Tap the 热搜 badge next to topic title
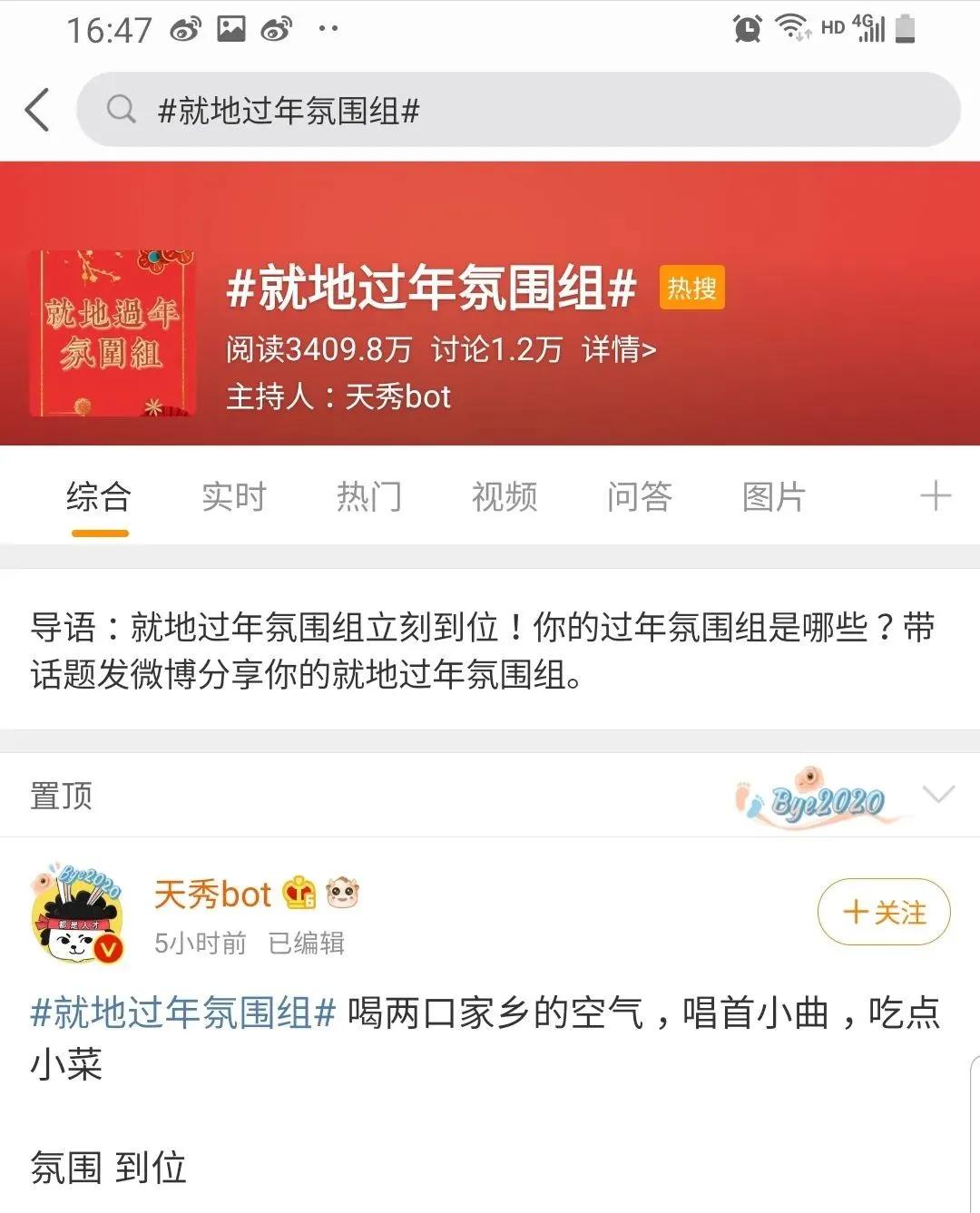Screen dimensions: 980x1213 tap(692, 288)
